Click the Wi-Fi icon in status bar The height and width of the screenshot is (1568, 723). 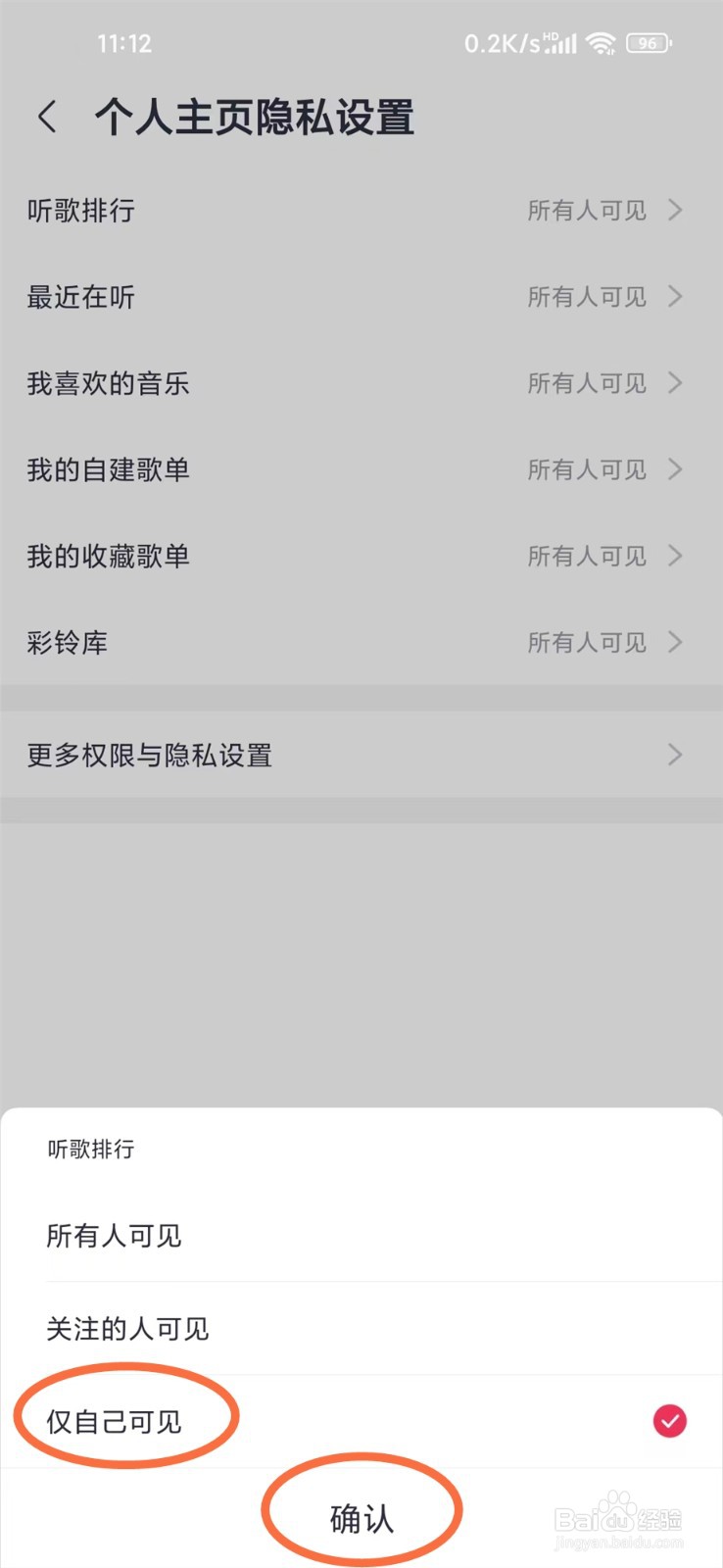(601, 43)
